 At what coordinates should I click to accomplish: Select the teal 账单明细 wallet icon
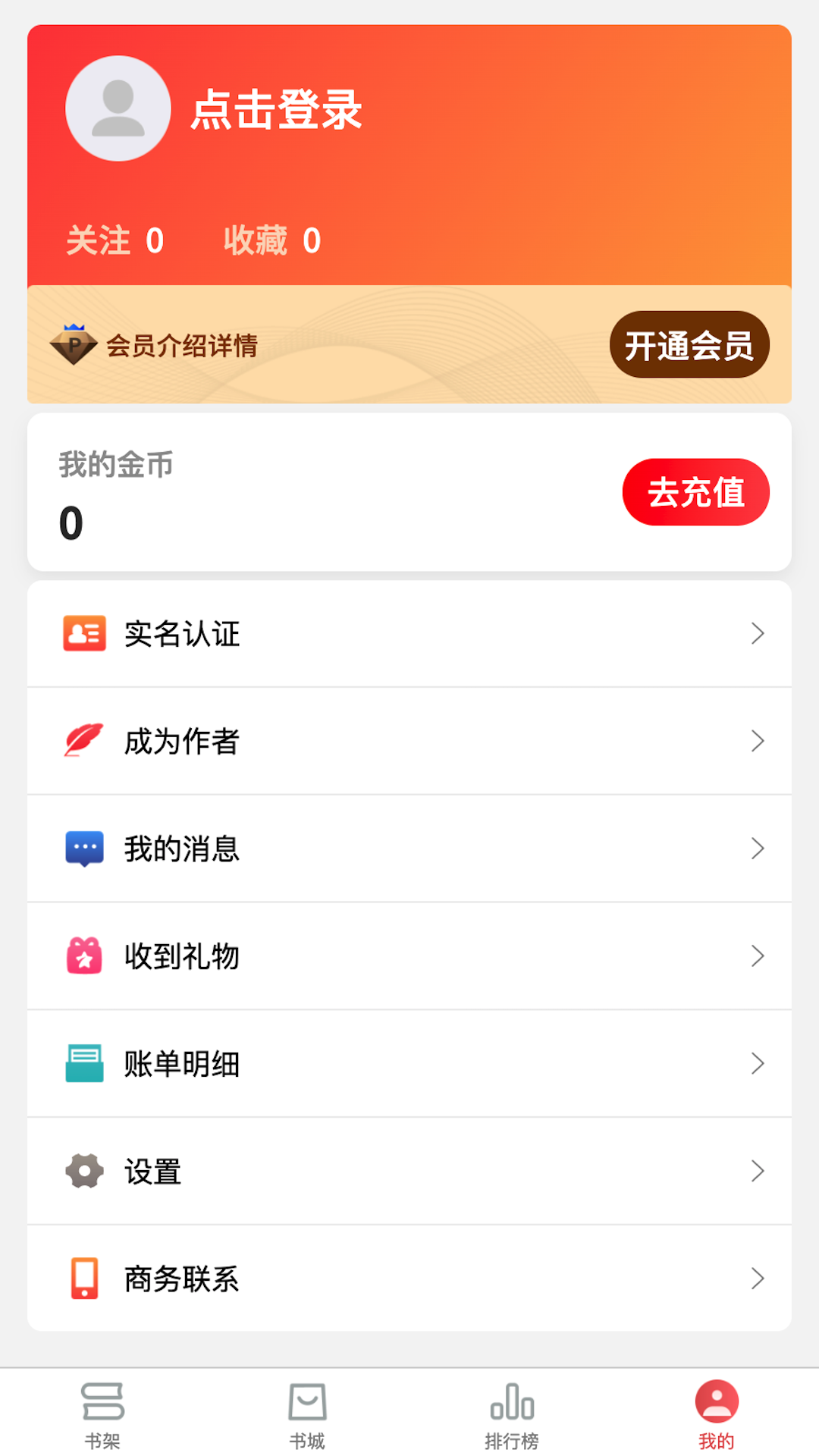84,1064
